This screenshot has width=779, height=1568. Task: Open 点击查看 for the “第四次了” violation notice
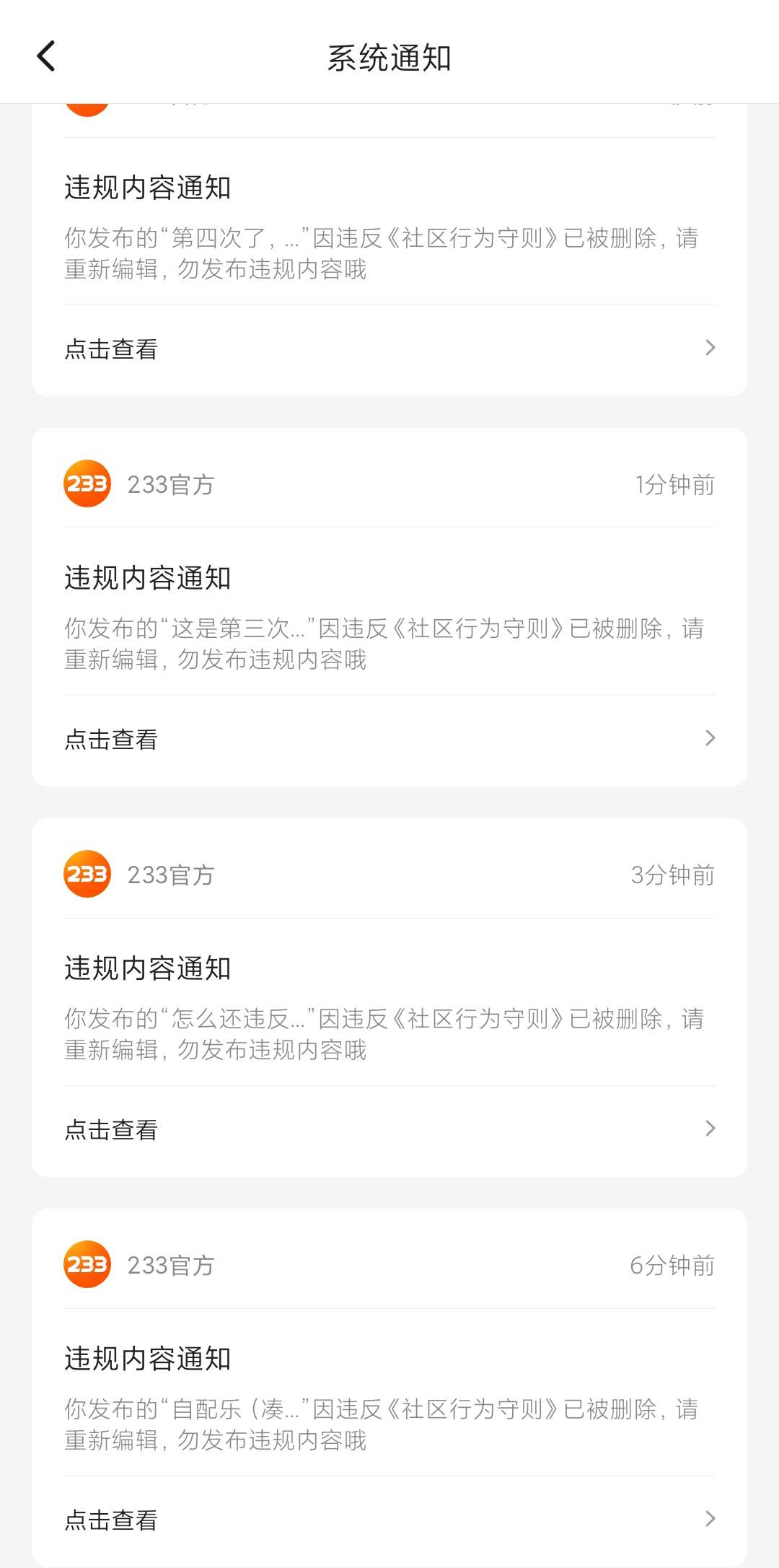[389, 349]
